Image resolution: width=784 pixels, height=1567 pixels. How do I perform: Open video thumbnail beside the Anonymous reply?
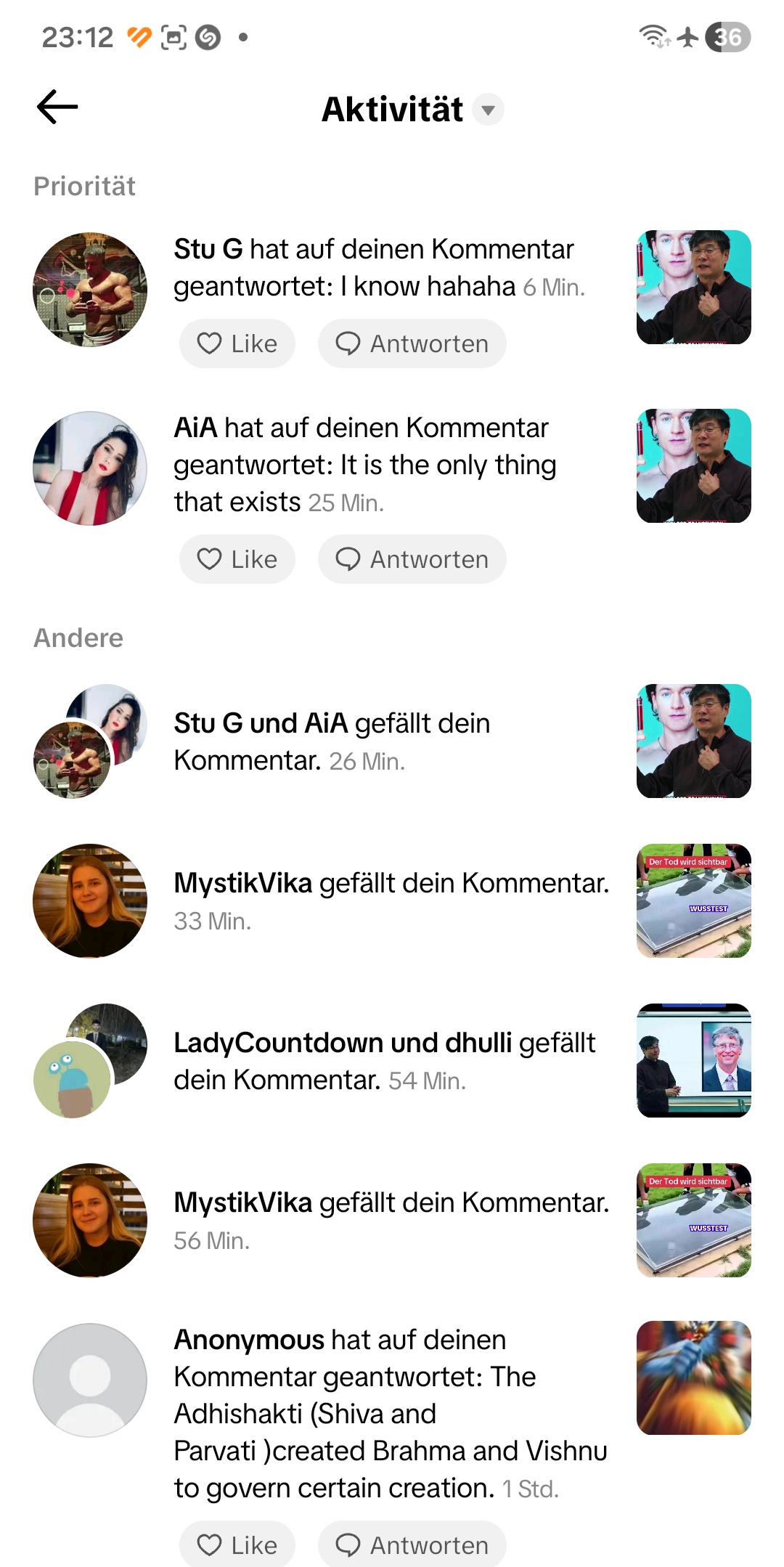point(693,1377)
